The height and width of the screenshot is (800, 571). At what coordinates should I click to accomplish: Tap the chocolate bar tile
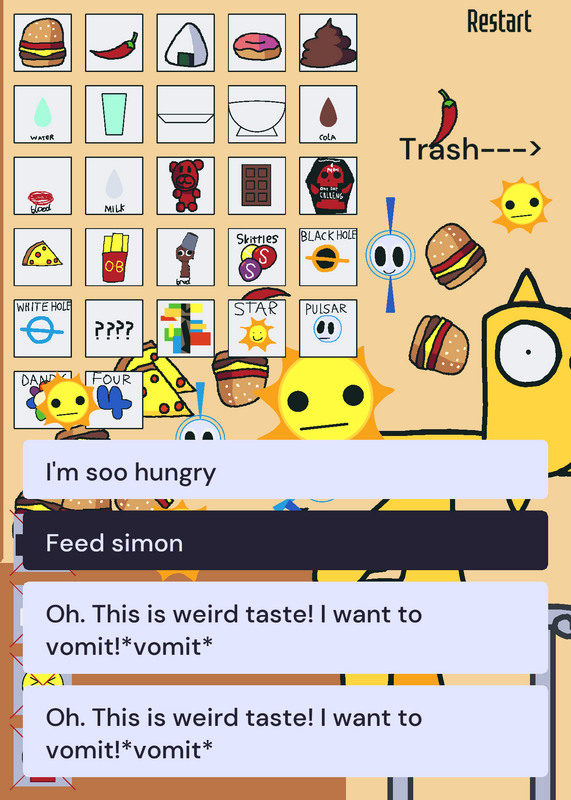257,186
